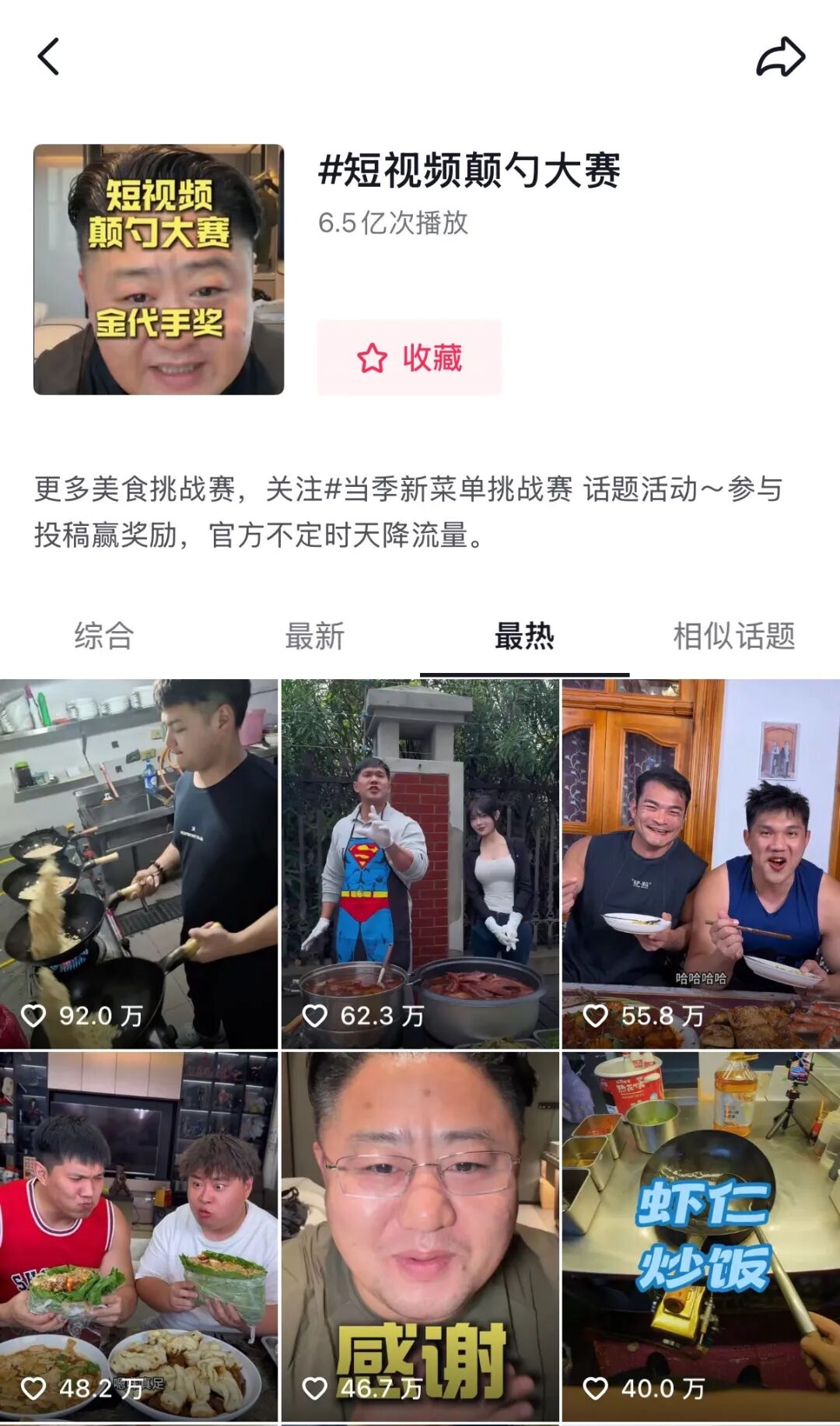
Task: Play the 感谢 video with 46.7万 likes
Action: click(x=420, y=1237)
